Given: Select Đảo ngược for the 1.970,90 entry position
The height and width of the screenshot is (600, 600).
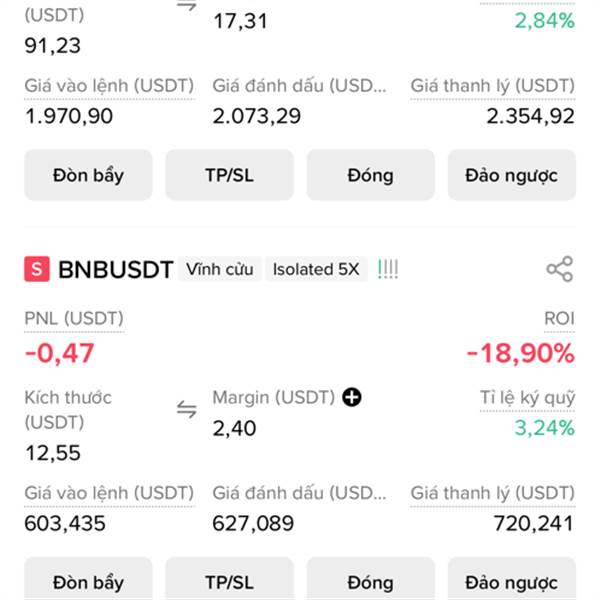Looking at the screenshot, I should coord(511,176).
